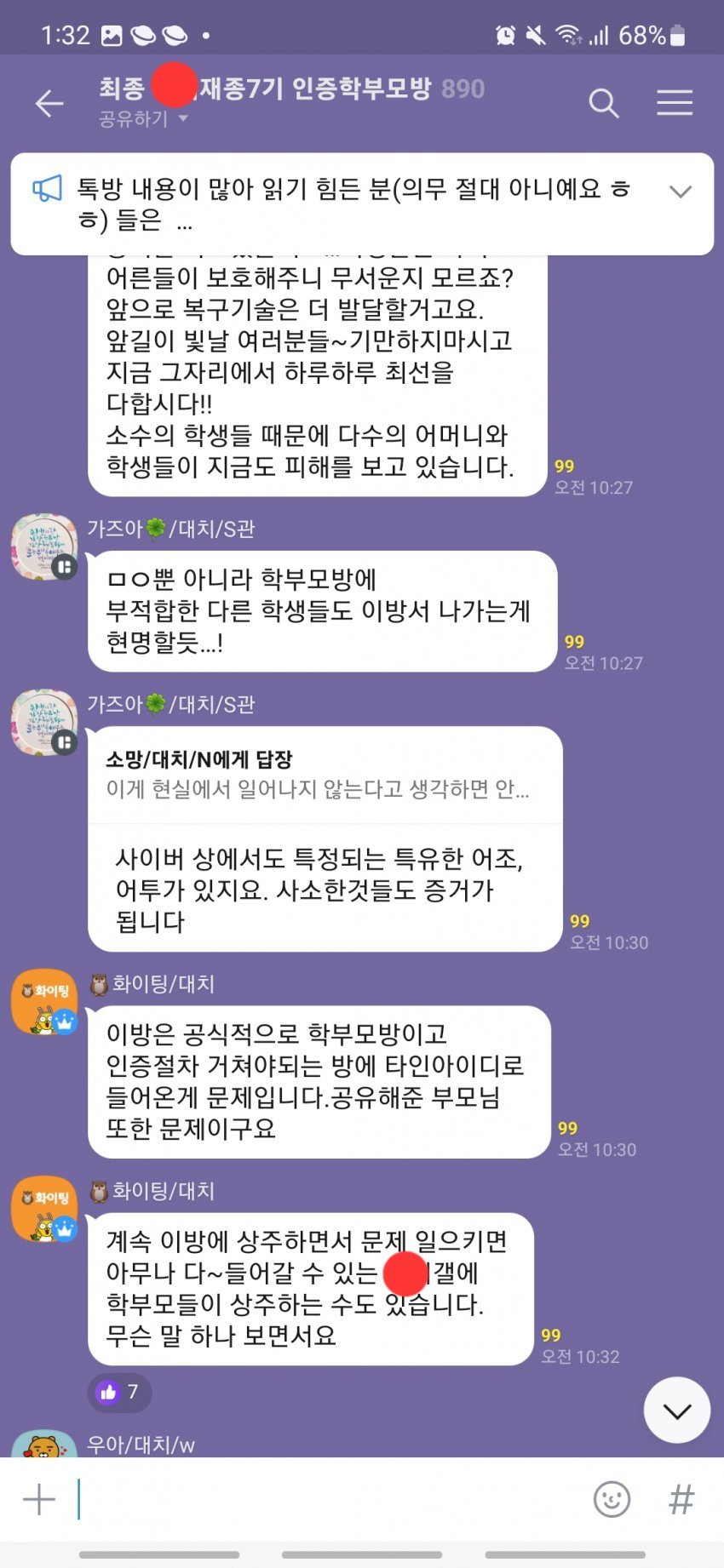Expand the pinned announcement banner

[680, 192]
